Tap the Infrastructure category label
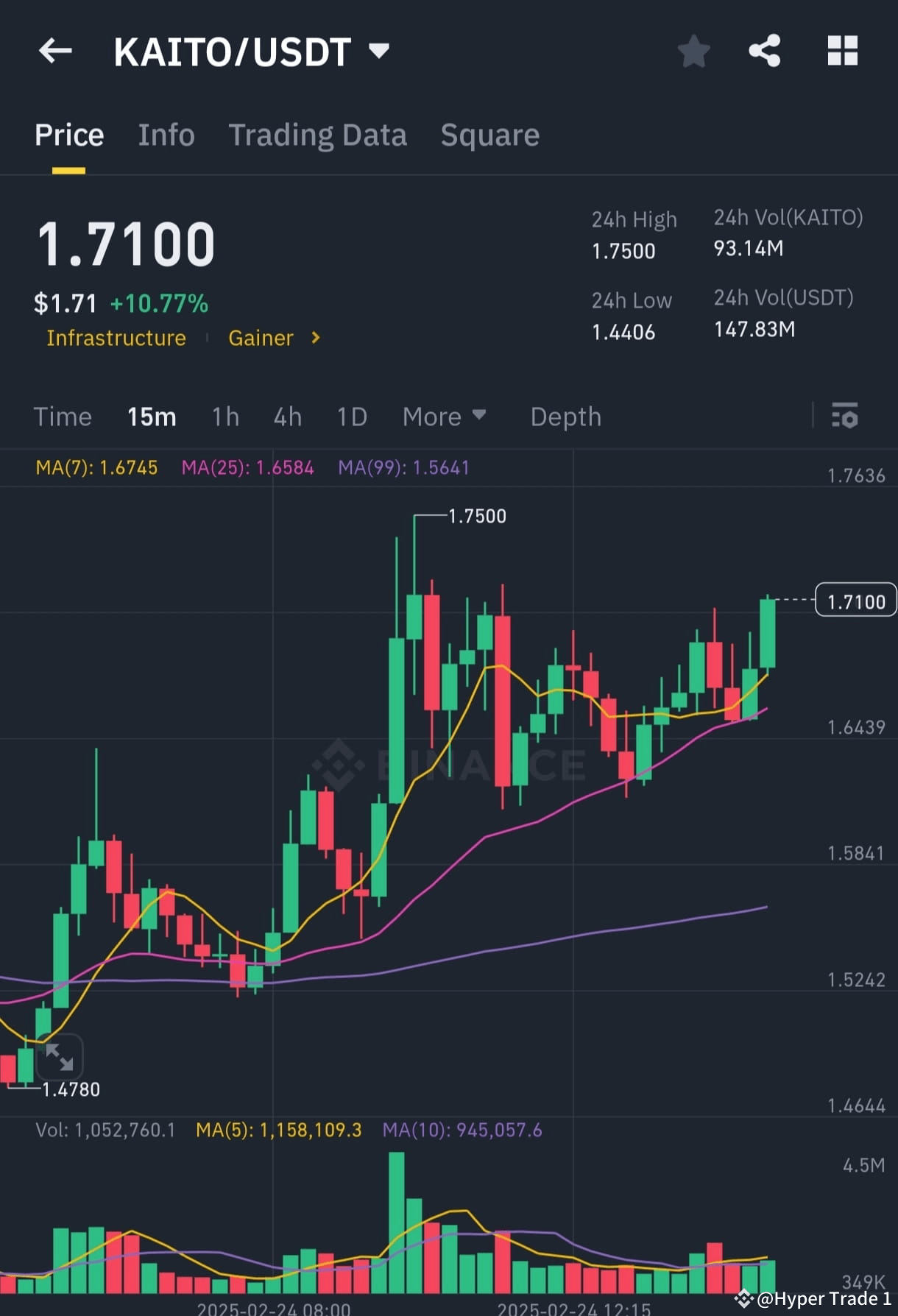 pos(116,338)
